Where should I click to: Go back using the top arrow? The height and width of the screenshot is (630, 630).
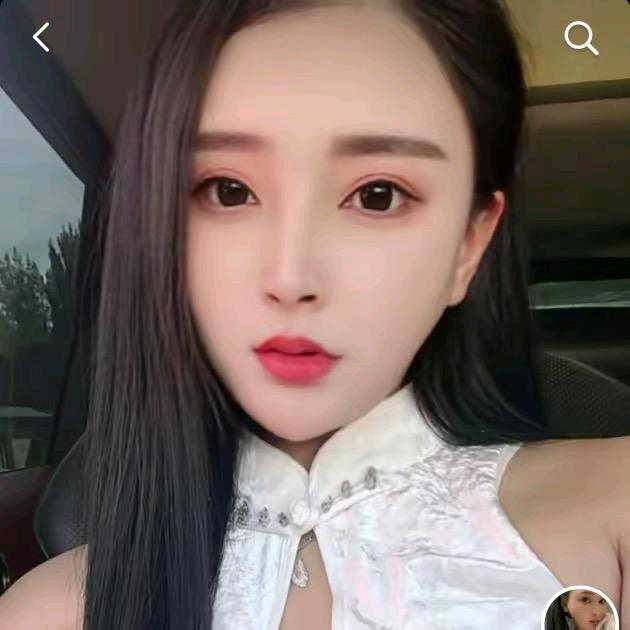[x=41, y=38]
